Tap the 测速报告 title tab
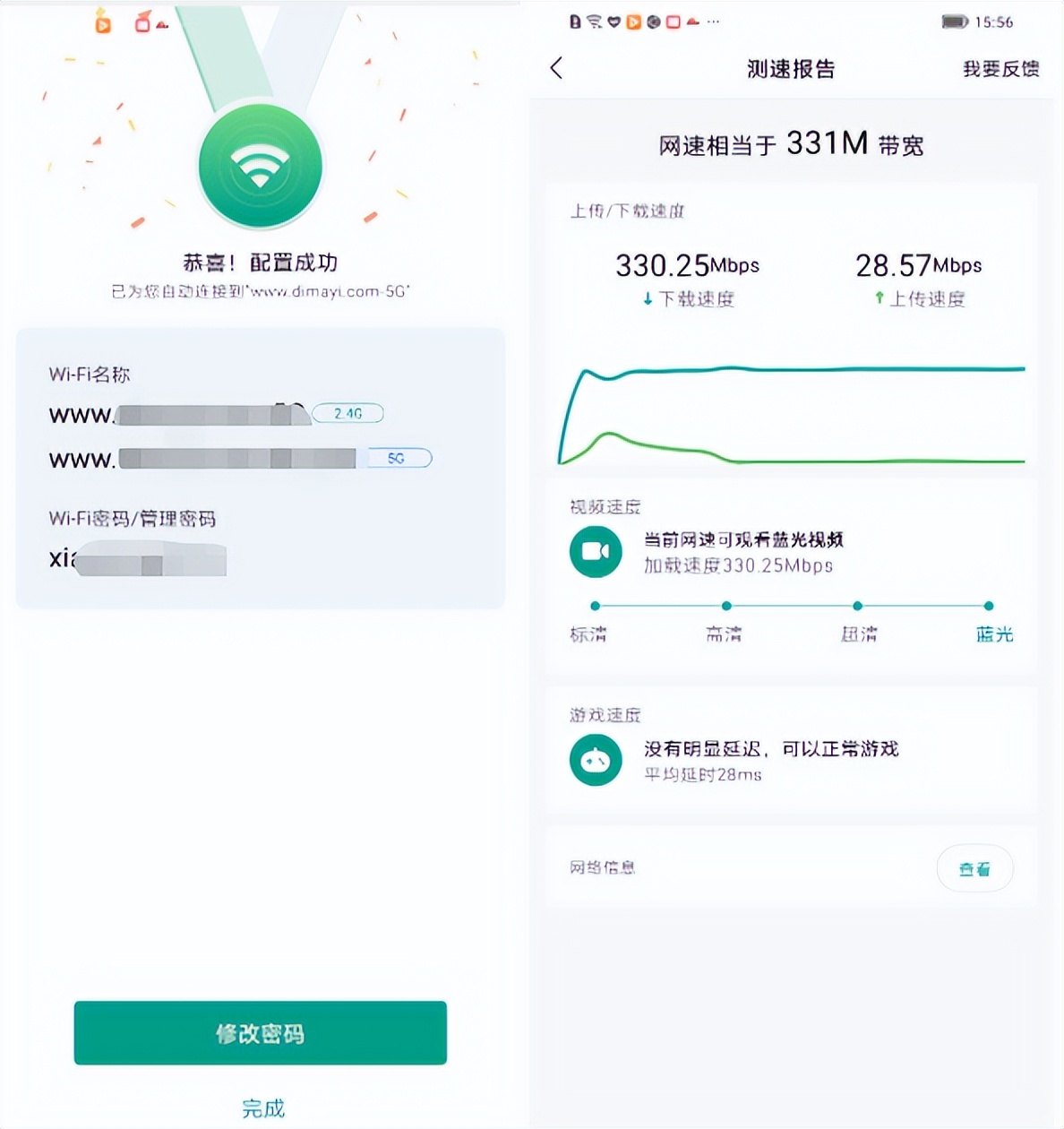 tap(789, 68)
